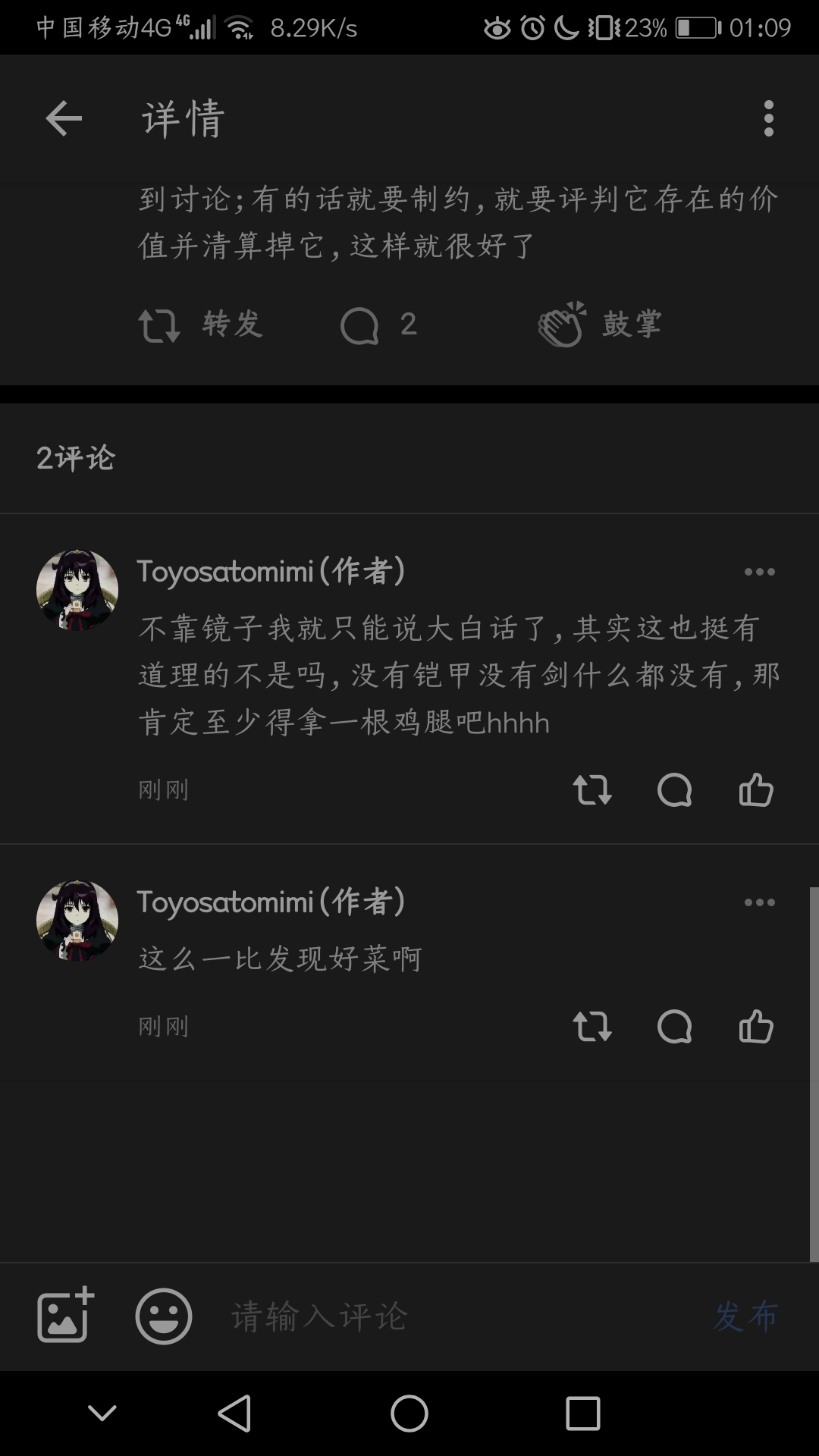This screenshot has width=819, height=1456.
Task: Open Toyosatomimi's avatar on the first comment
Action: tap(77, 590)
